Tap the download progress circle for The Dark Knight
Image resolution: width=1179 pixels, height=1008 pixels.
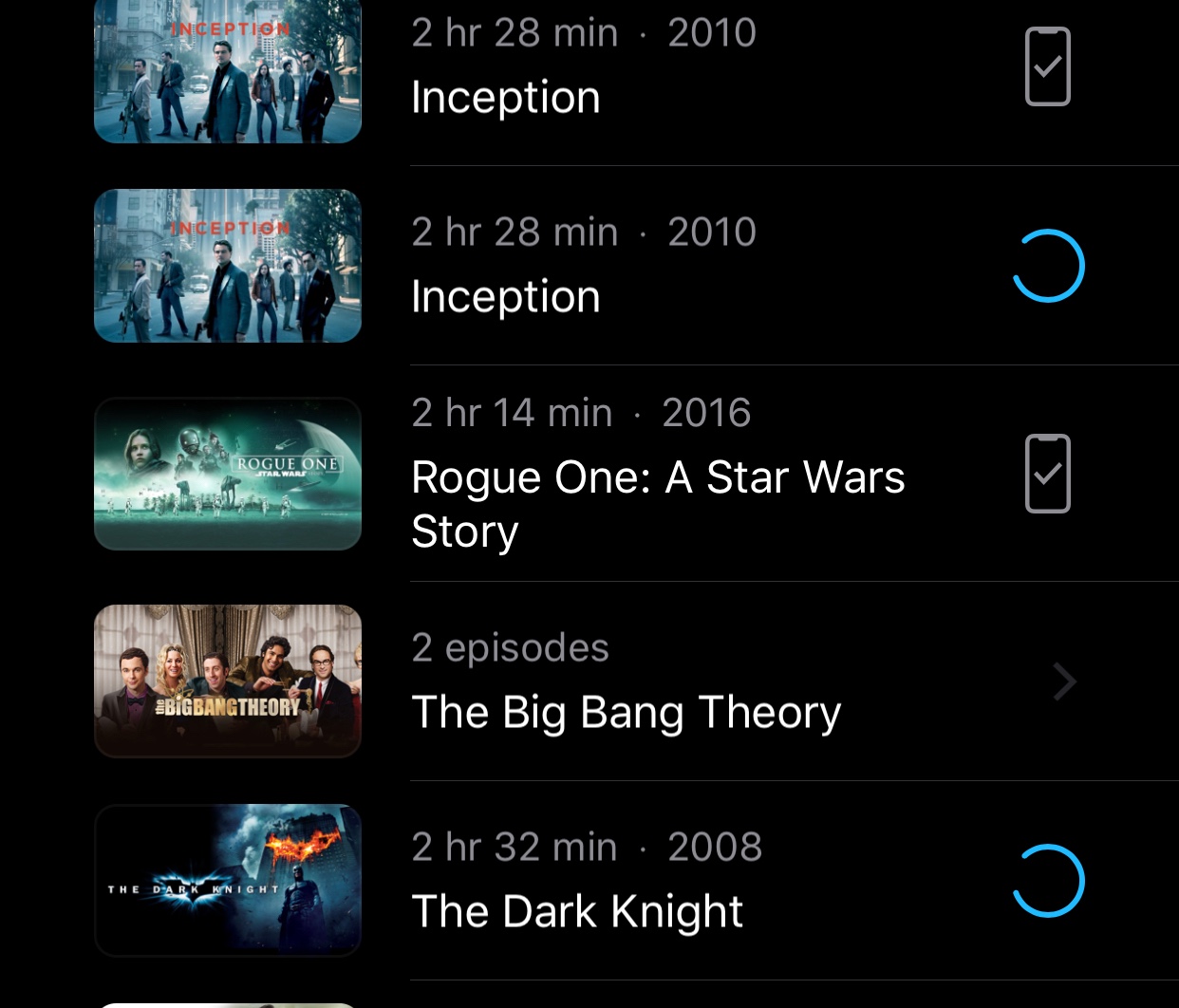pyautogui.click(x=1048, y=881)
